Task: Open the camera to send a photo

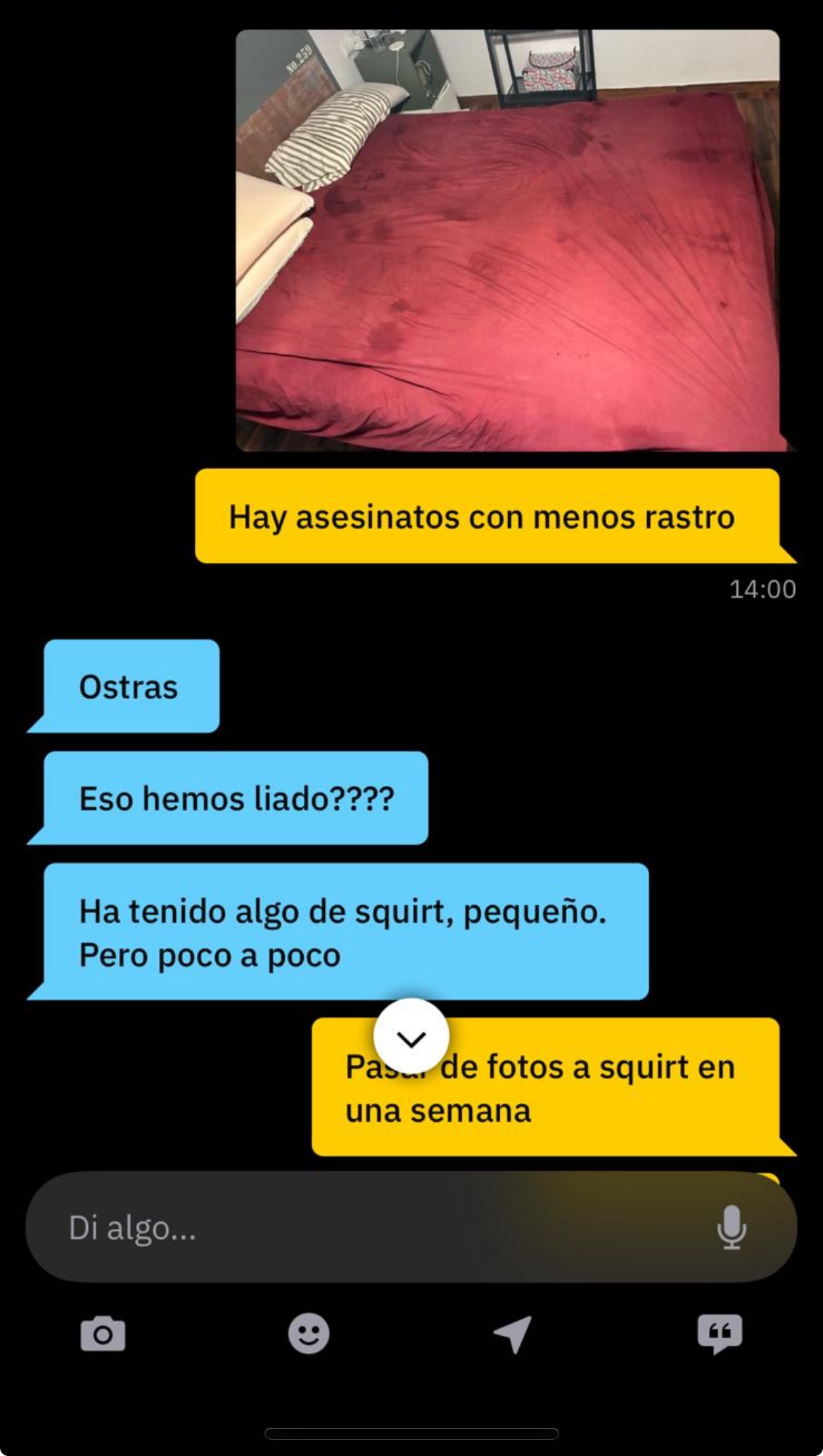Action: click(103, 1334)
